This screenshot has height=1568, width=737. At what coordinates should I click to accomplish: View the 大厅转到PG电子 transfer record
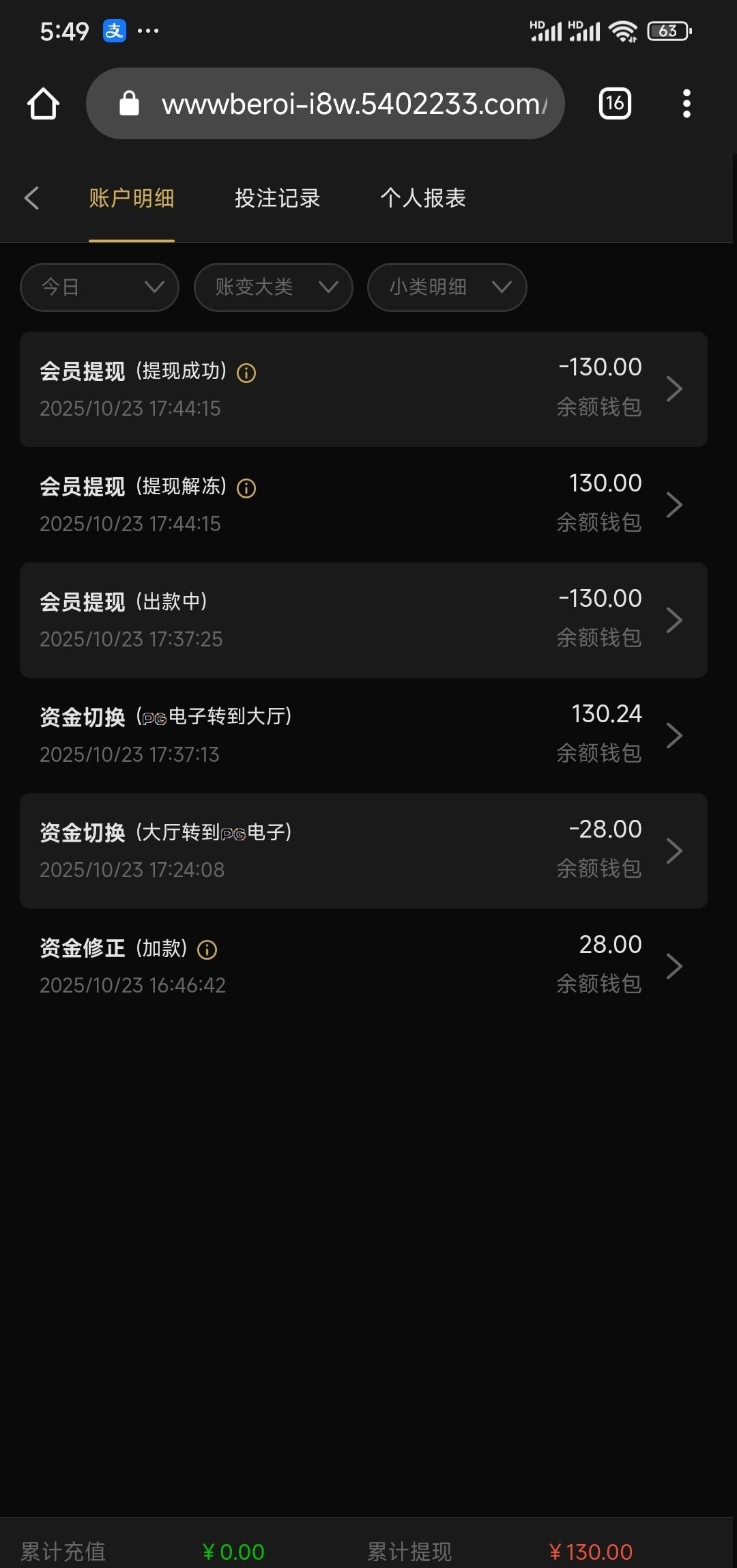click(x=363, y=851)
